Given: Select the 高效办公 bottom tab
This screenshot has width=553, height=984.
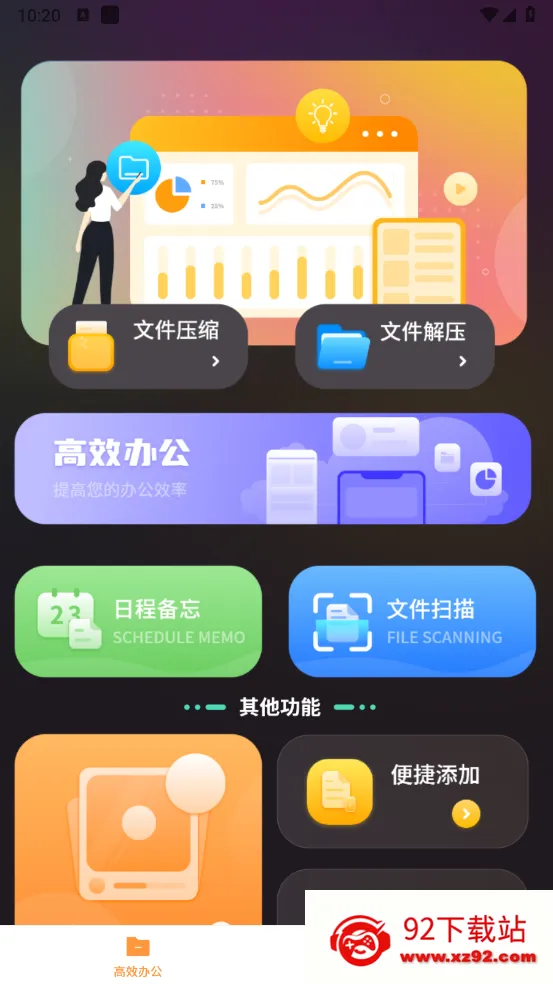Looking at the screenshot, I should (138, 955).
